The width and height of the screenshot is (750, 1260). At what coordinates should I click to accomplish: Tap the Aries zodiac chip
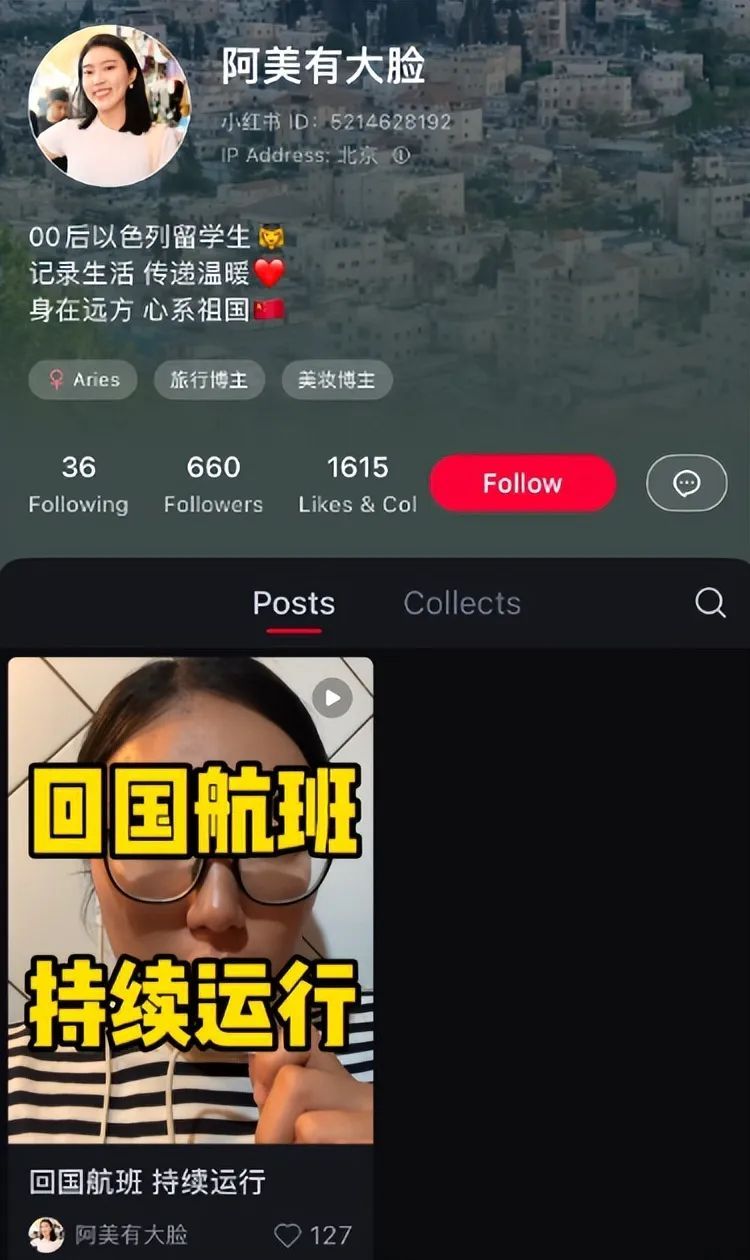tap(83, 380)
